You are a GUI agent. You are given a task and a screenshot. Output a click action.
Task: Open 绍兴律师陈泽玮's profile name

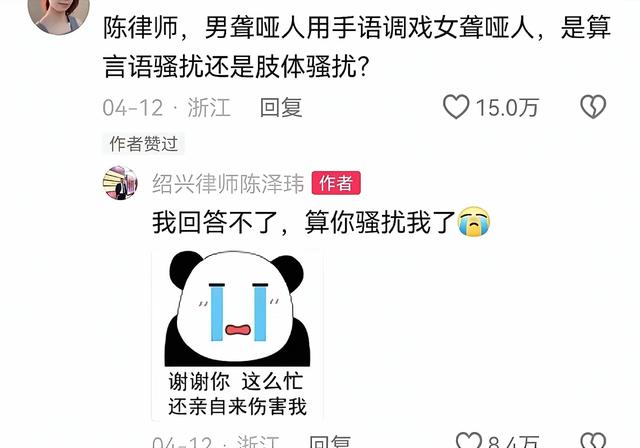point(228,183)
